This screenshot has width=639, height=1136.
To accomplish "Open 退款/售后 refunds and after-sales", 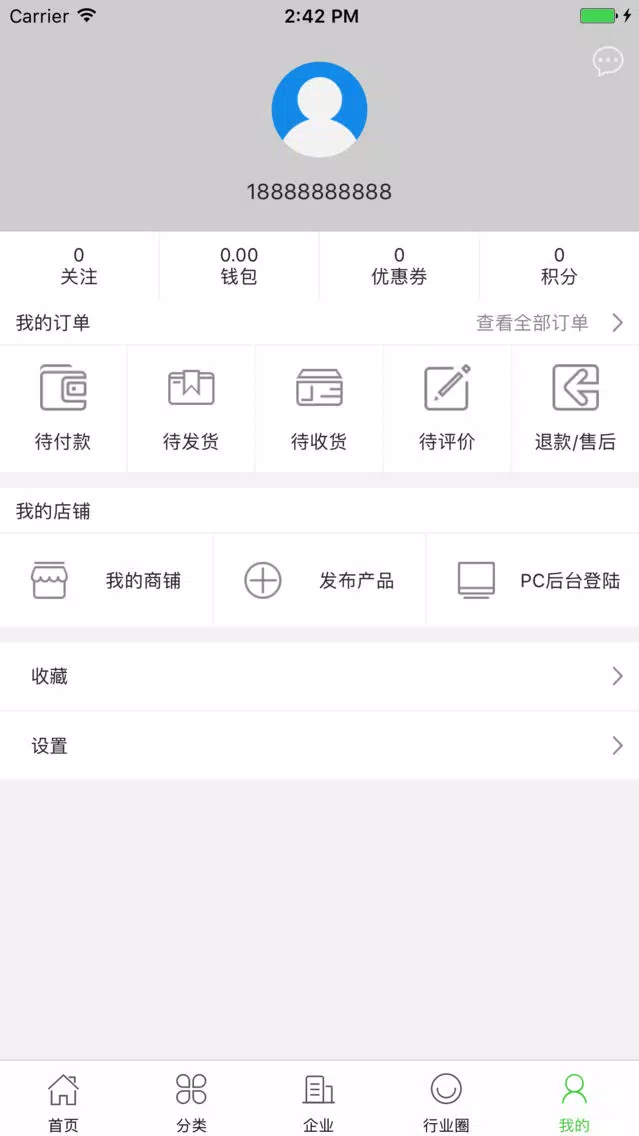I will click(x=575, y=409).
